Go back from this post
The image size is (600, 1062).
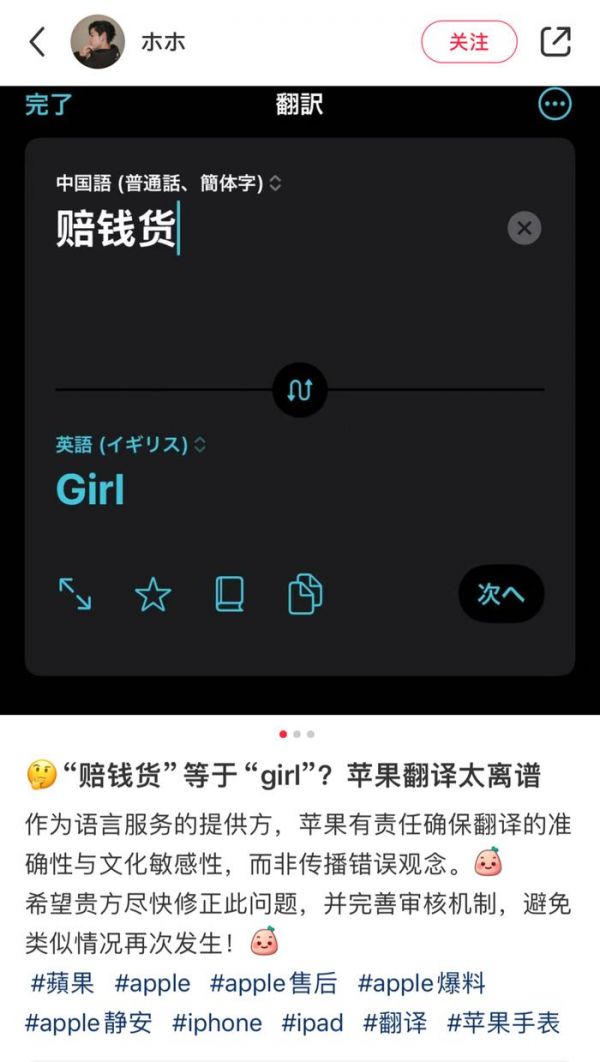tap(37, 42)
